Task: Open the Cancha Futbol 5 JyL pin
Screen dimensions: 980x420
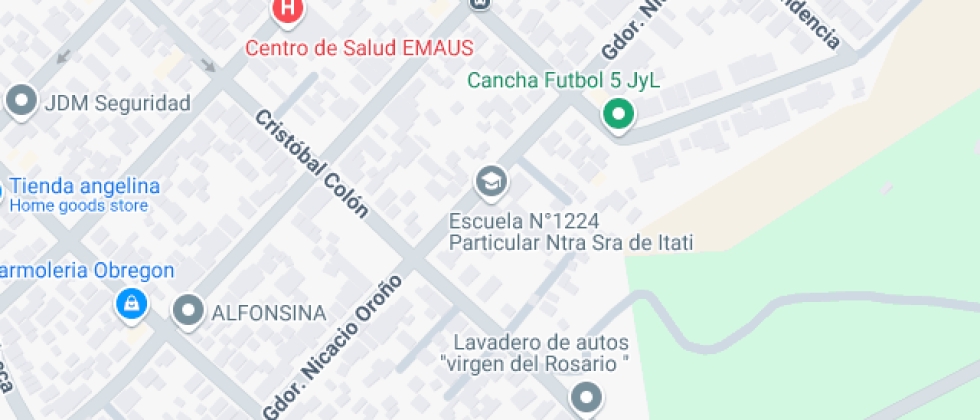Action: click(619, 114)
